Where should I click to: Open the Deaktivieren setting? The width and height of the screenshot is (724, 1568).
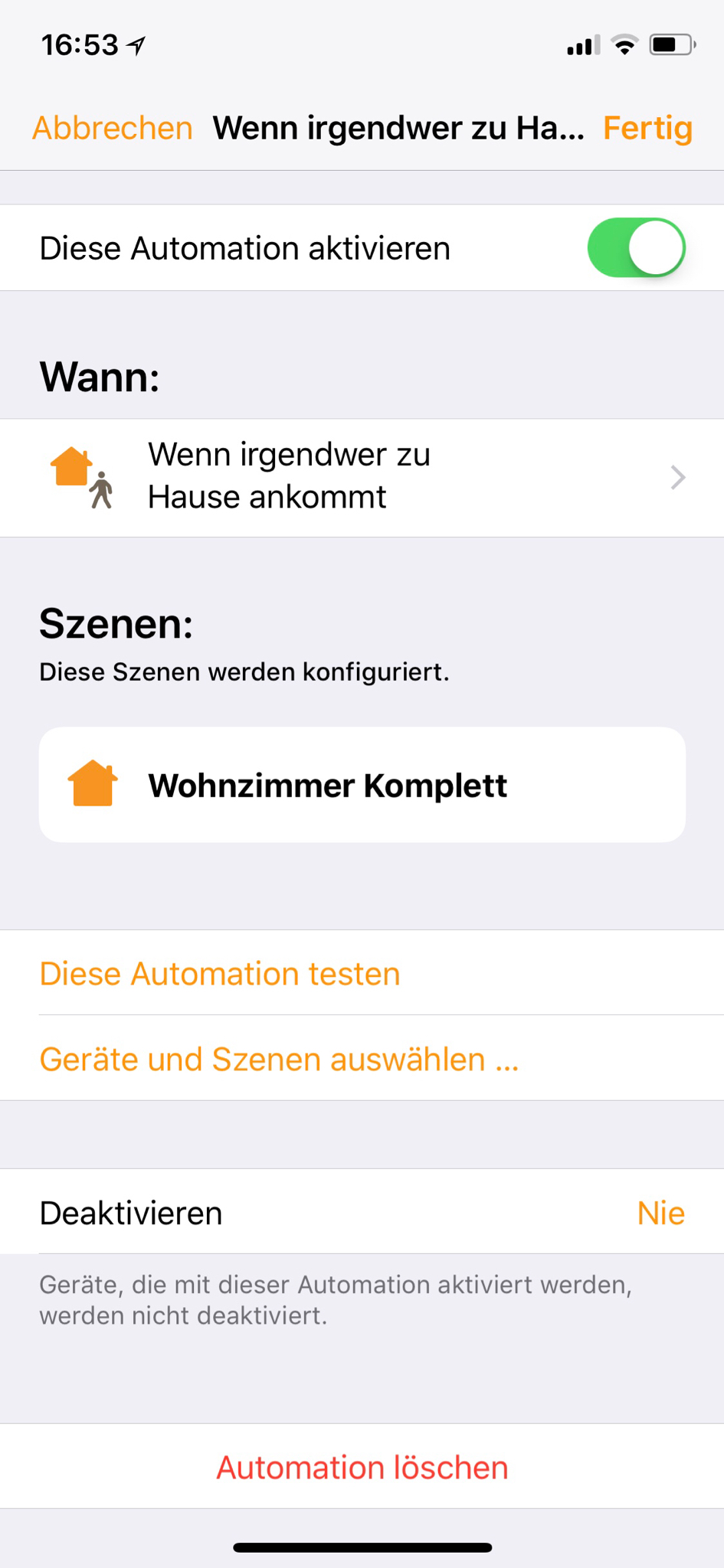(x=362, y=1213)
